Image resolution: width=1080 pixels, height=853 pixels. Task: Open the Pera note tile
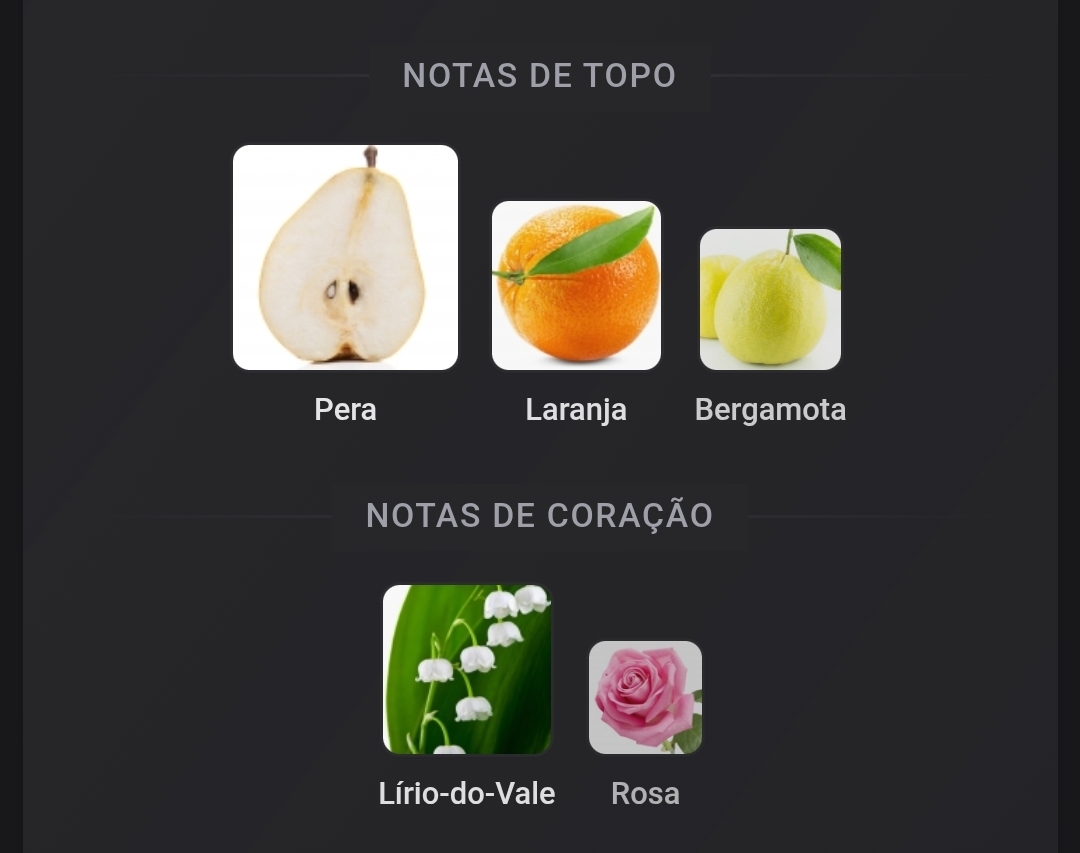345,258
